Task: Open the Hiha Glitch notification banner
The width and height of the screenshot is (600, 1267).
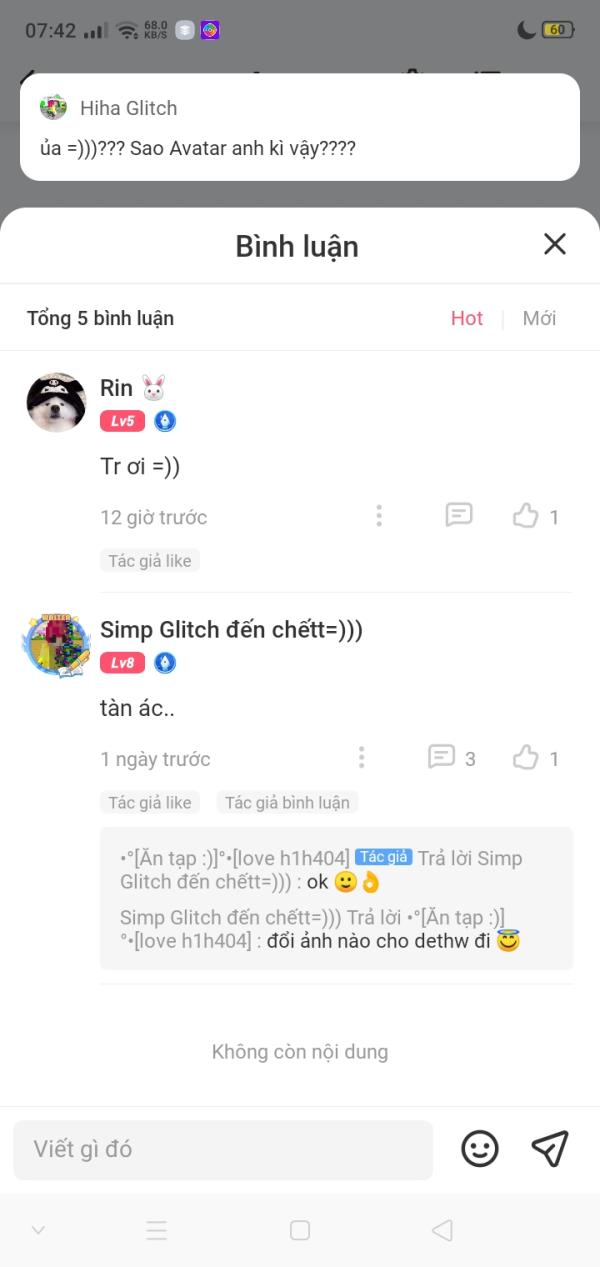Action: coord(300,127)
